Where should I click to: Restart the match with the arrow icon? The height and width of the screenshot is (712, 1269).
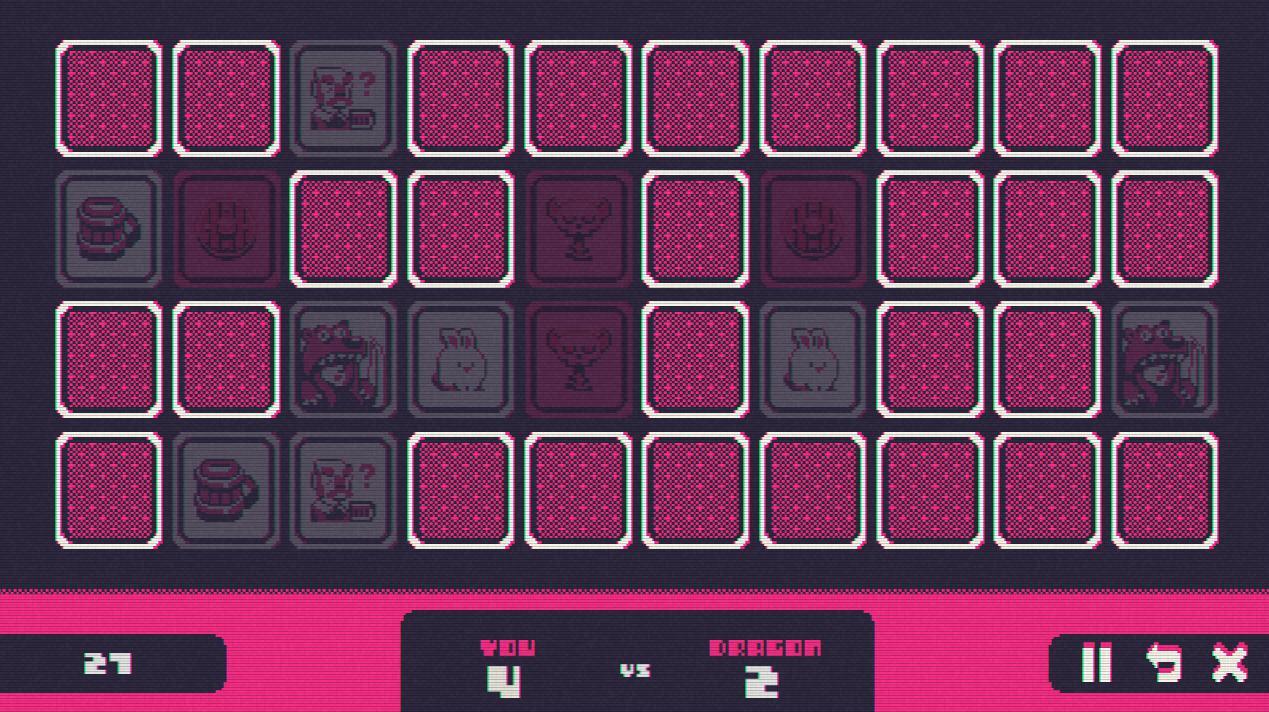pos(1163,663)
